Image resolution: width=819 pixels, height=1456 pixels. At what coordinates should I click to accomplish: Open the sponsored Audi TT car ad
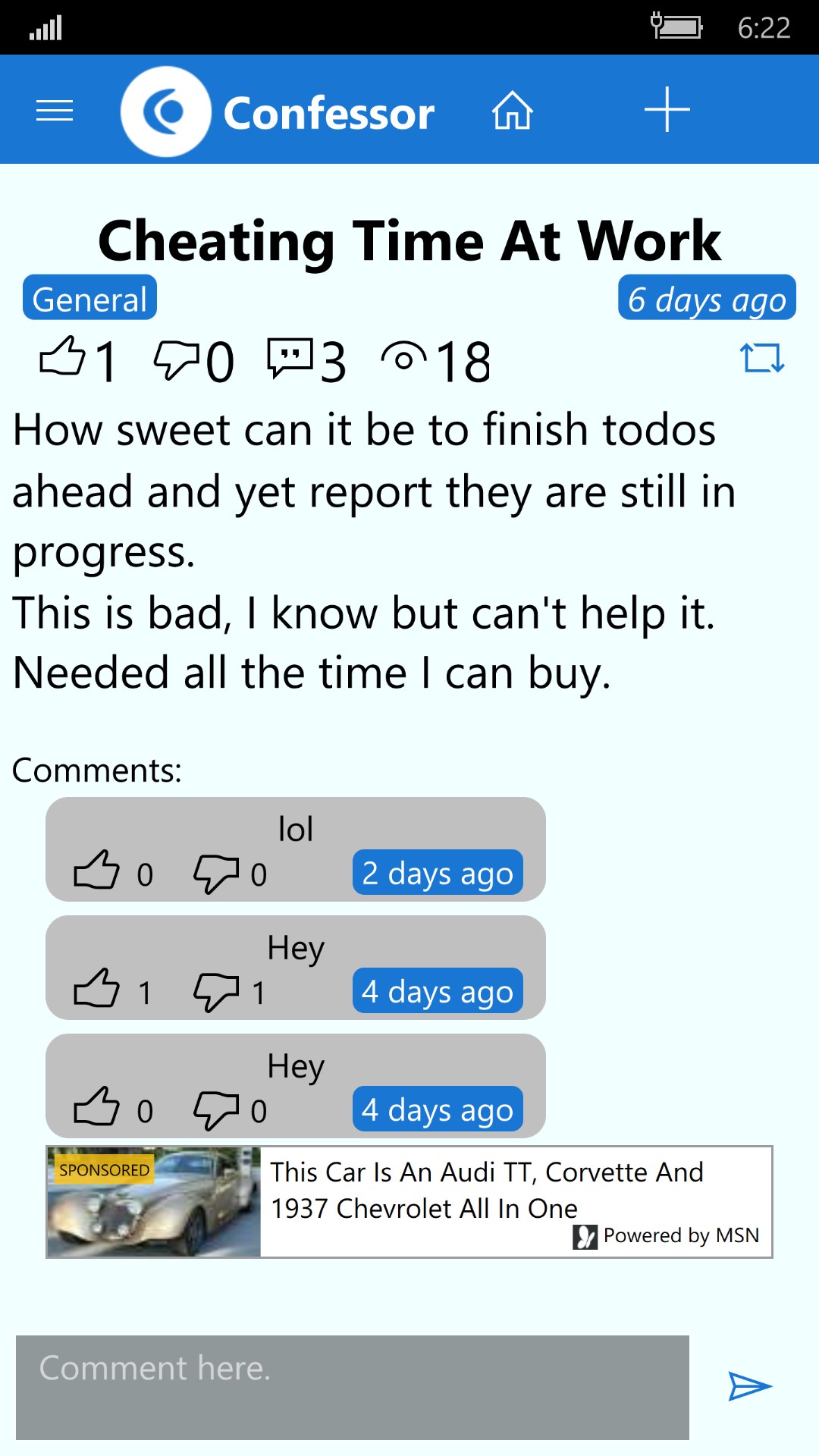click(x=409, y=1202)
